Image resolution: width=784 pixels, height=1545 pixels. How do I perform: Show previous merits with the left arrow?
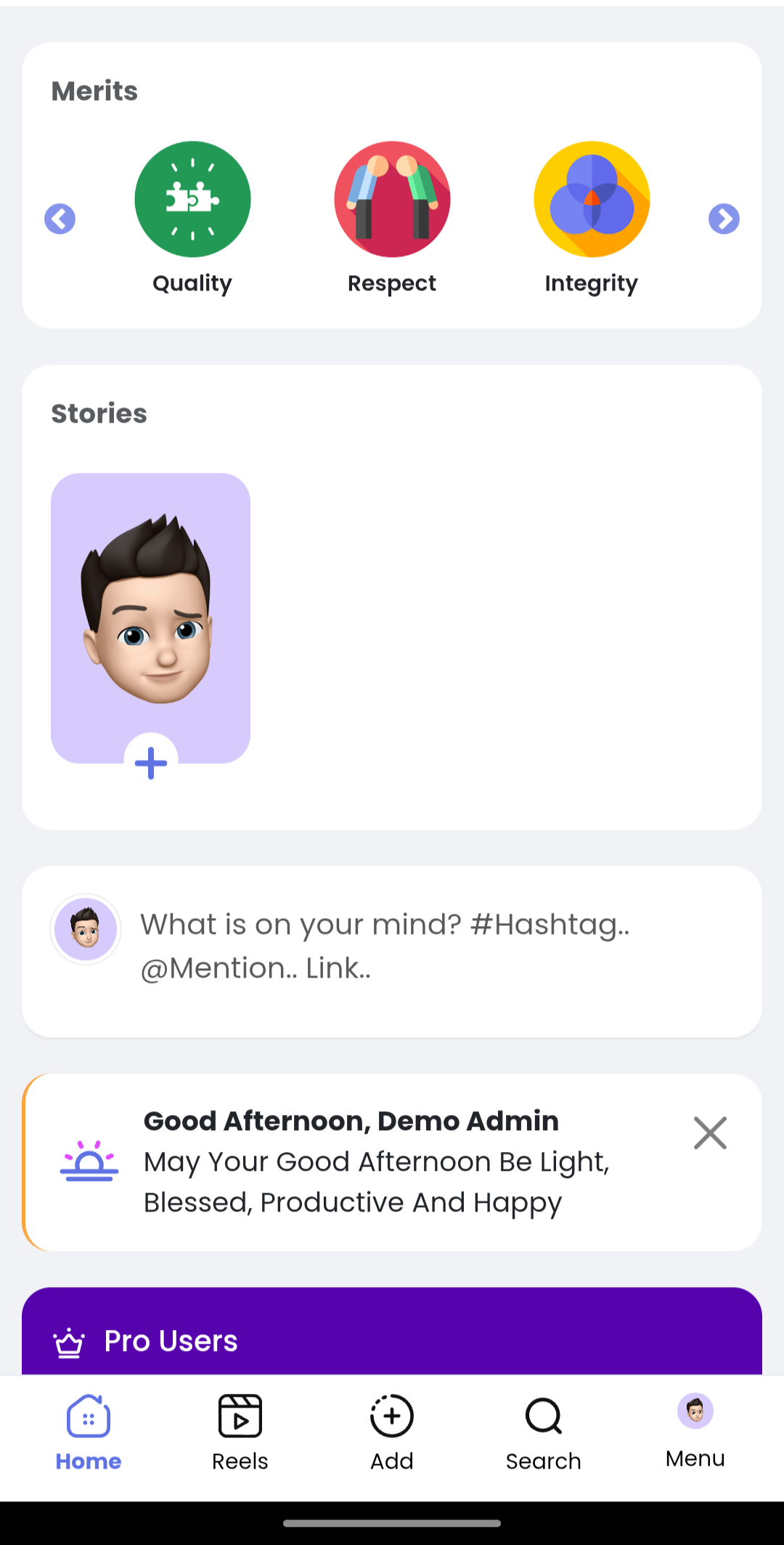[x=60, y=219]
